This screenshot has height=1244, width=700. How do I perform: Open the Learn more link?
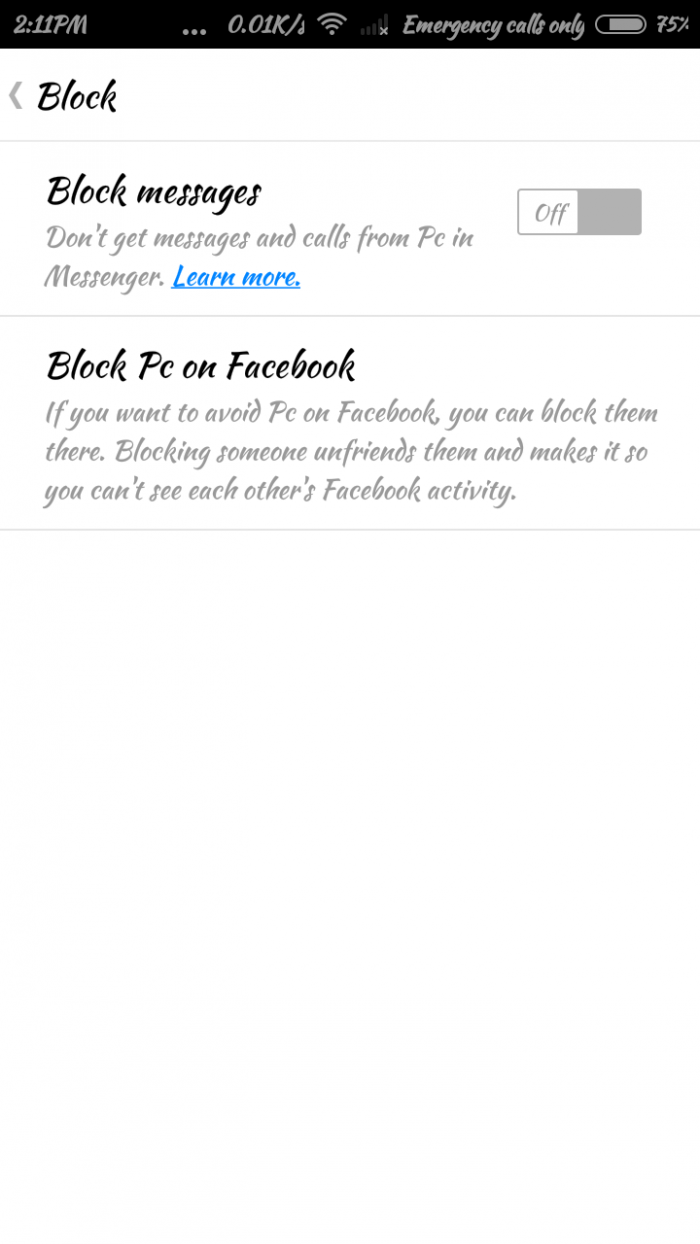(x=236, y=277)
